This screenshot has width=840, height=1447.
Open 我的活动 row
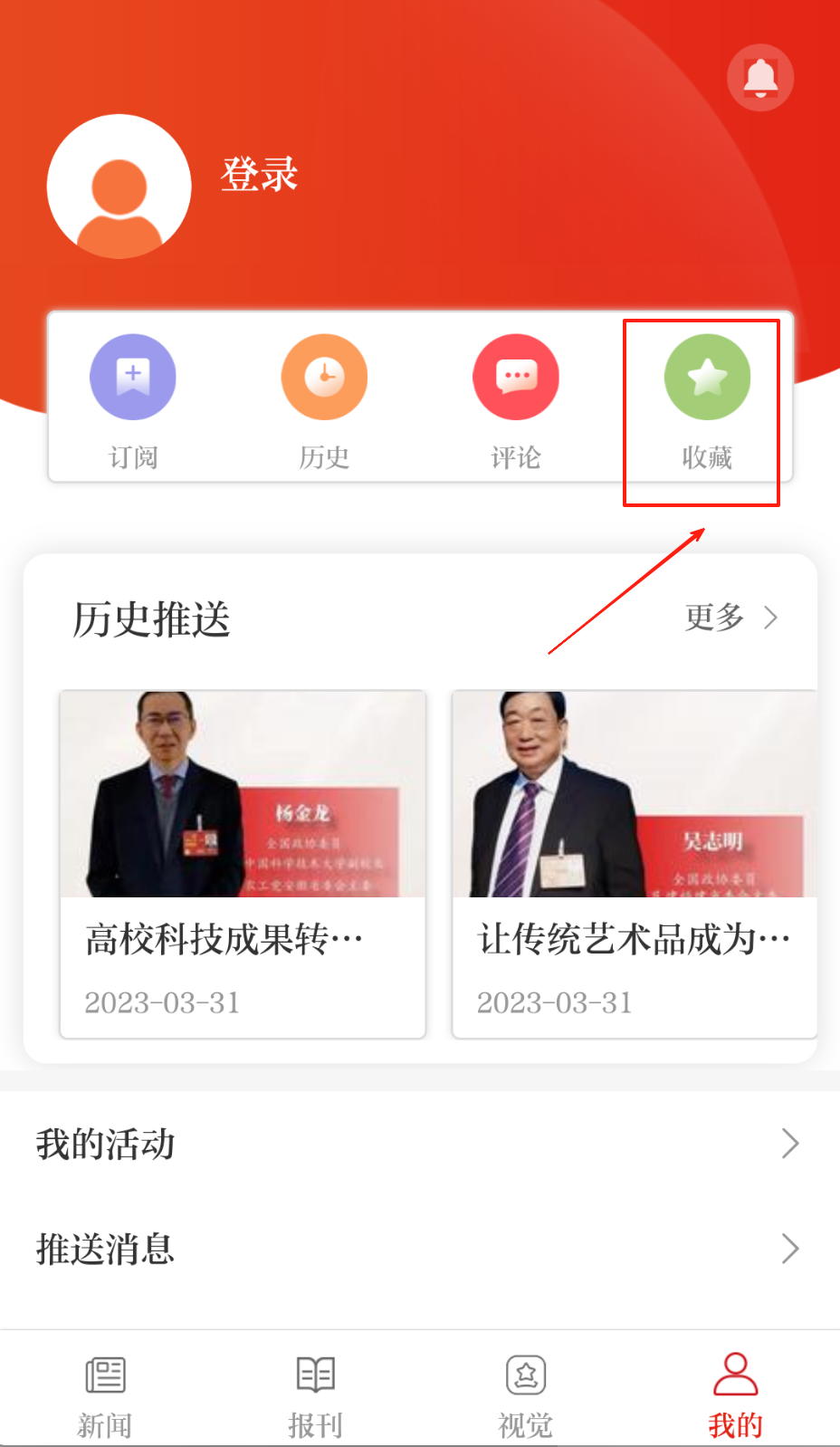tap(420, 1144)
